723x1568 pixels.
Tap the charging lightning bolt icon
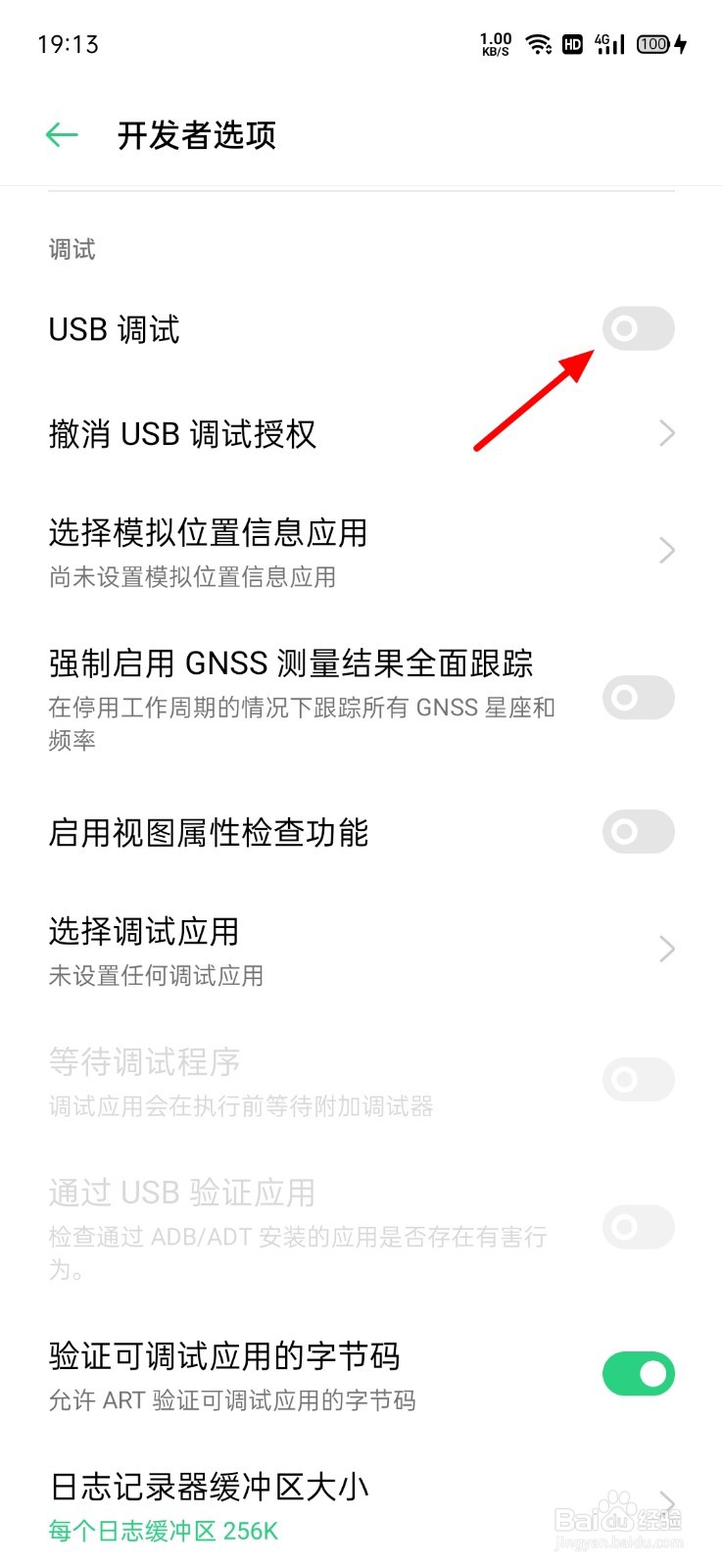[x=682, y=43]
